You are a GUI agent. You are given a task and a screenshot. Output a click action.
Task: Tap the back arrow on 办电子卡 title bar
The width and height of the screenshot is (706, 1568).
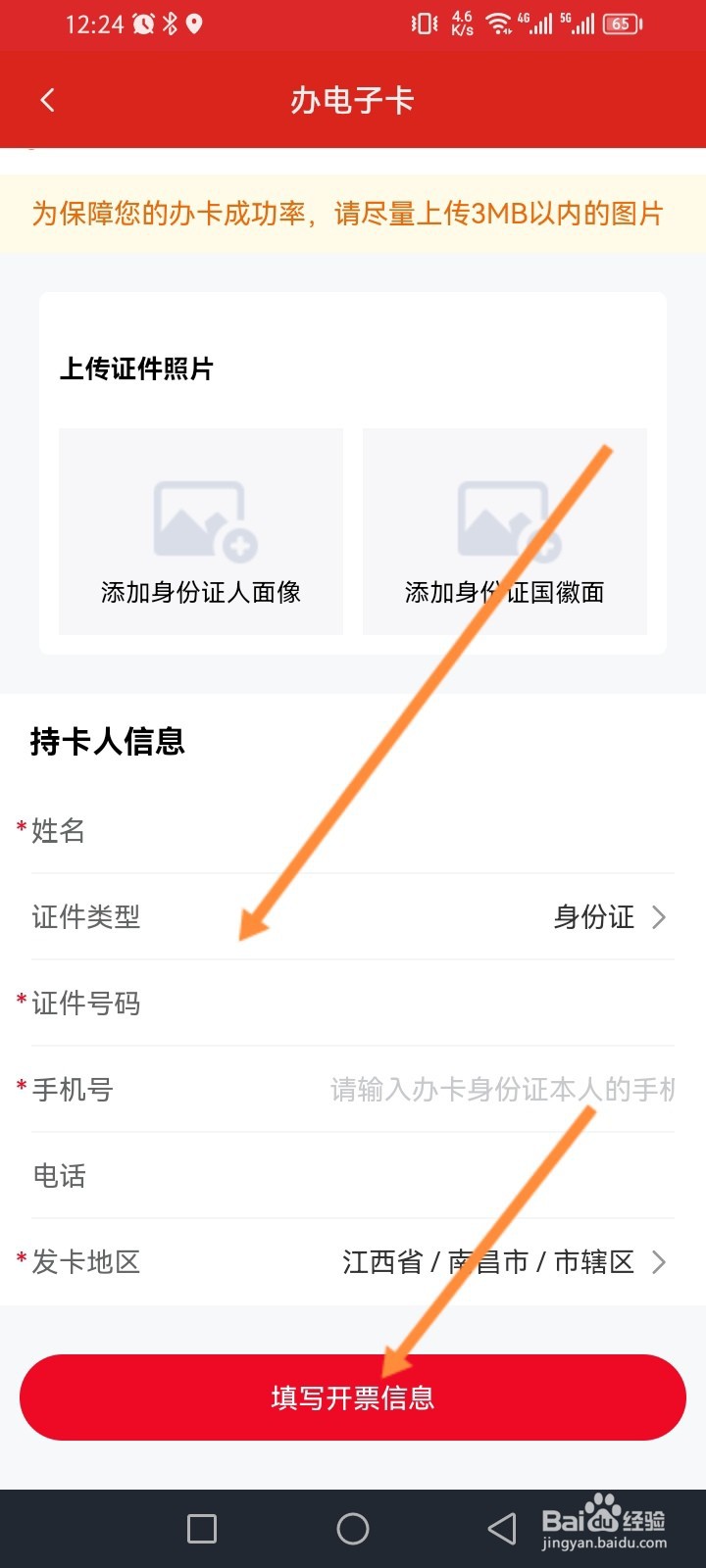(x=48, y=100)
